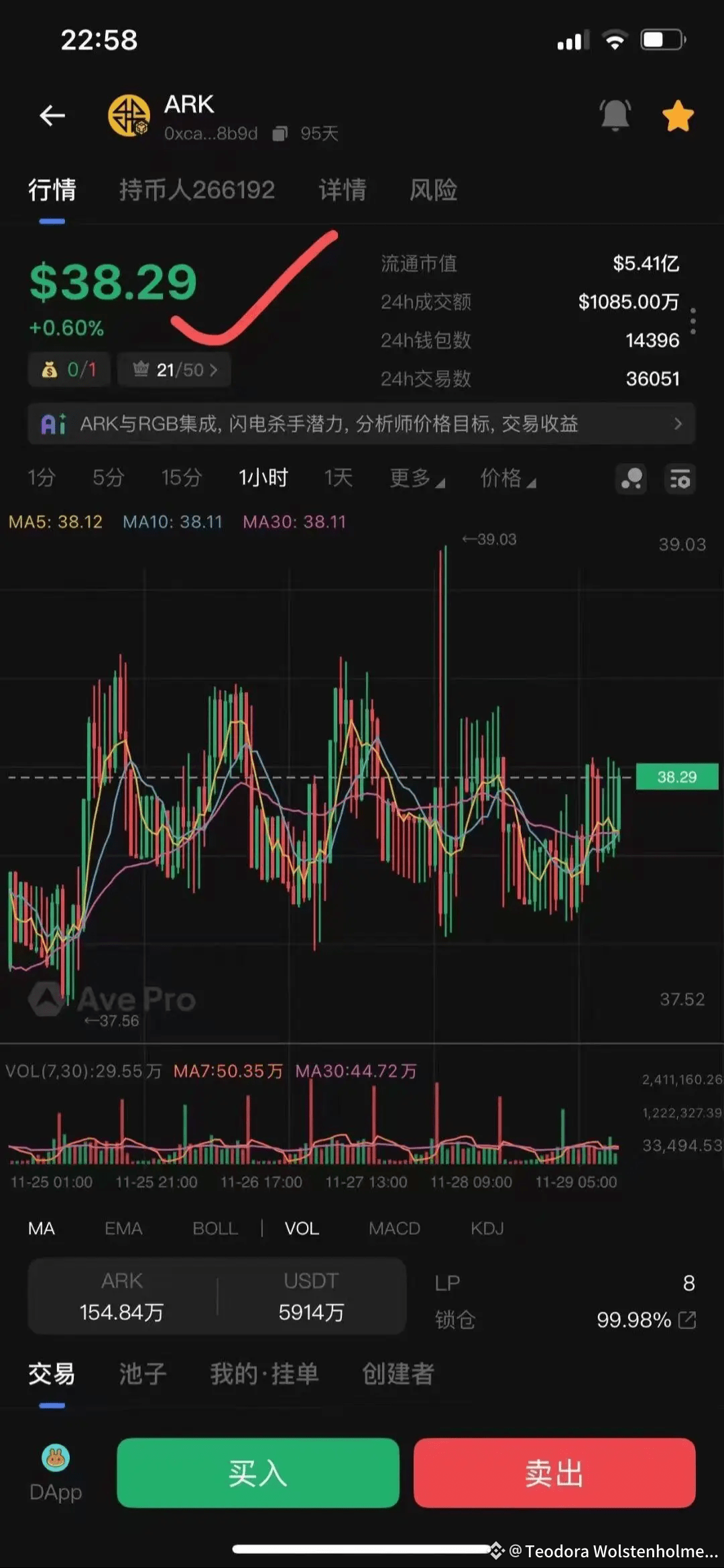Viewport: 724px width, 1568px height.
Task: Switch to 详情 details tab
Action: pyautogui.click(x=342, y=190)
